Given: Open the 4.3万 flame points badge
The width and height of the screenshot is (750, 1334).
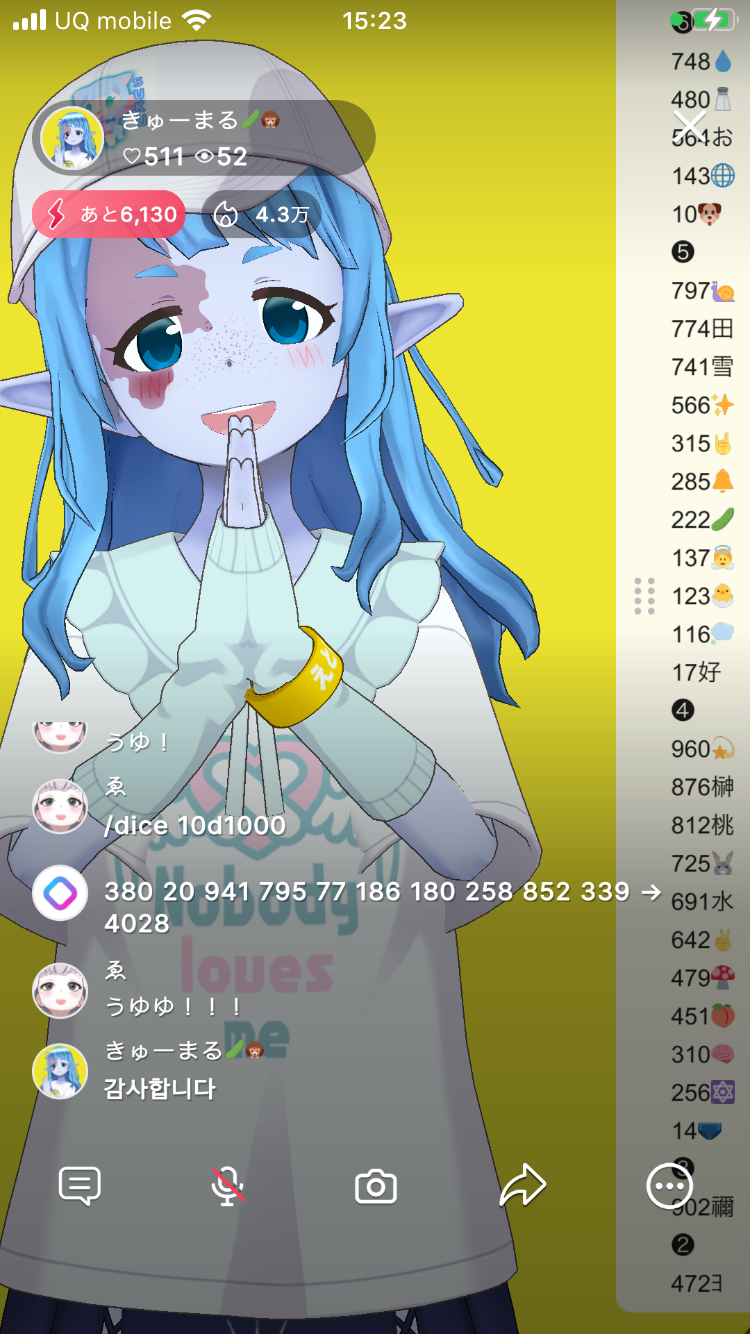Looking at the screenshot, I should 262,214.
